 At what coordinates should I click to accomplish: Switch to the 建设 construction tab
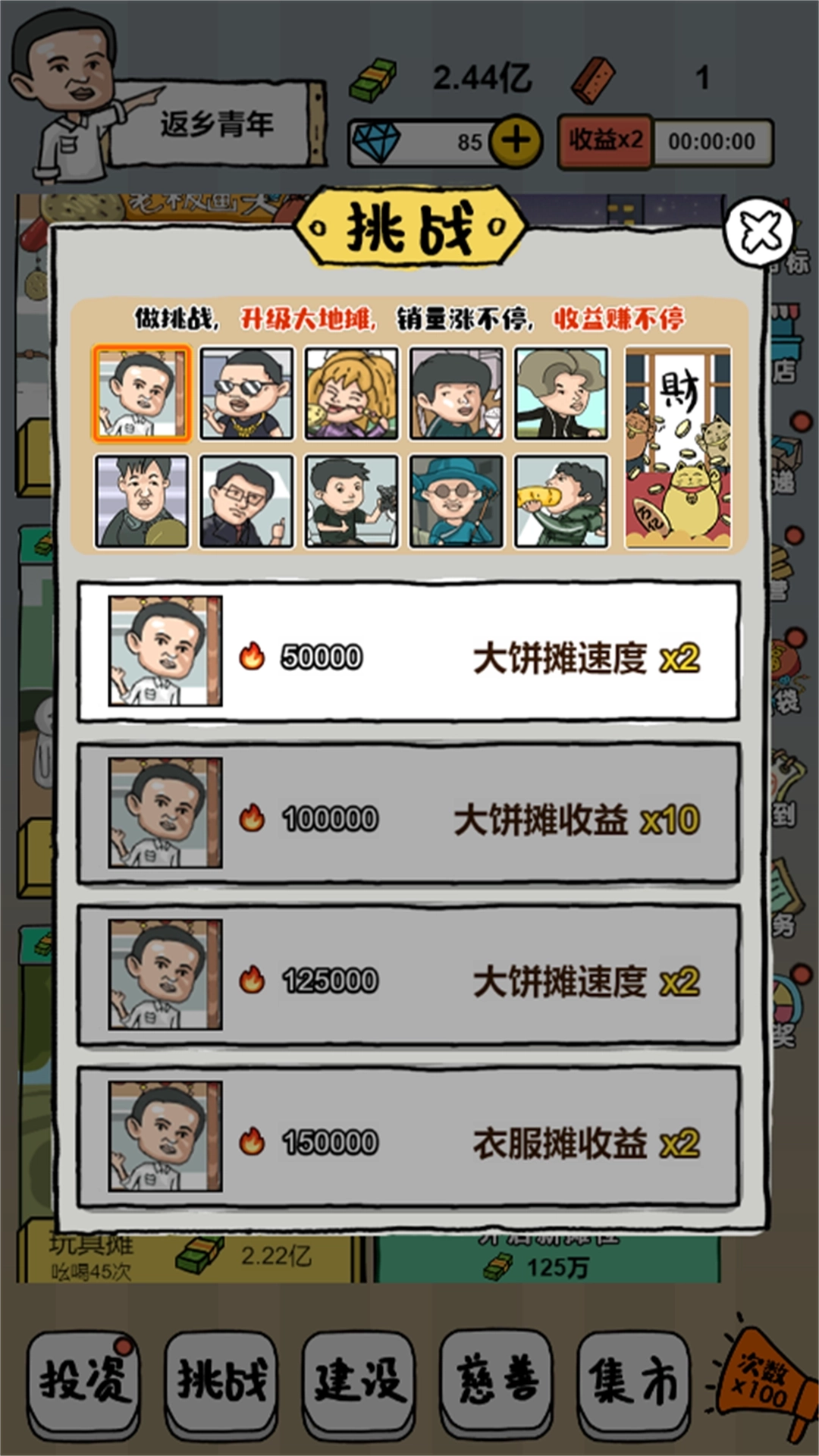click(359, 1380)
